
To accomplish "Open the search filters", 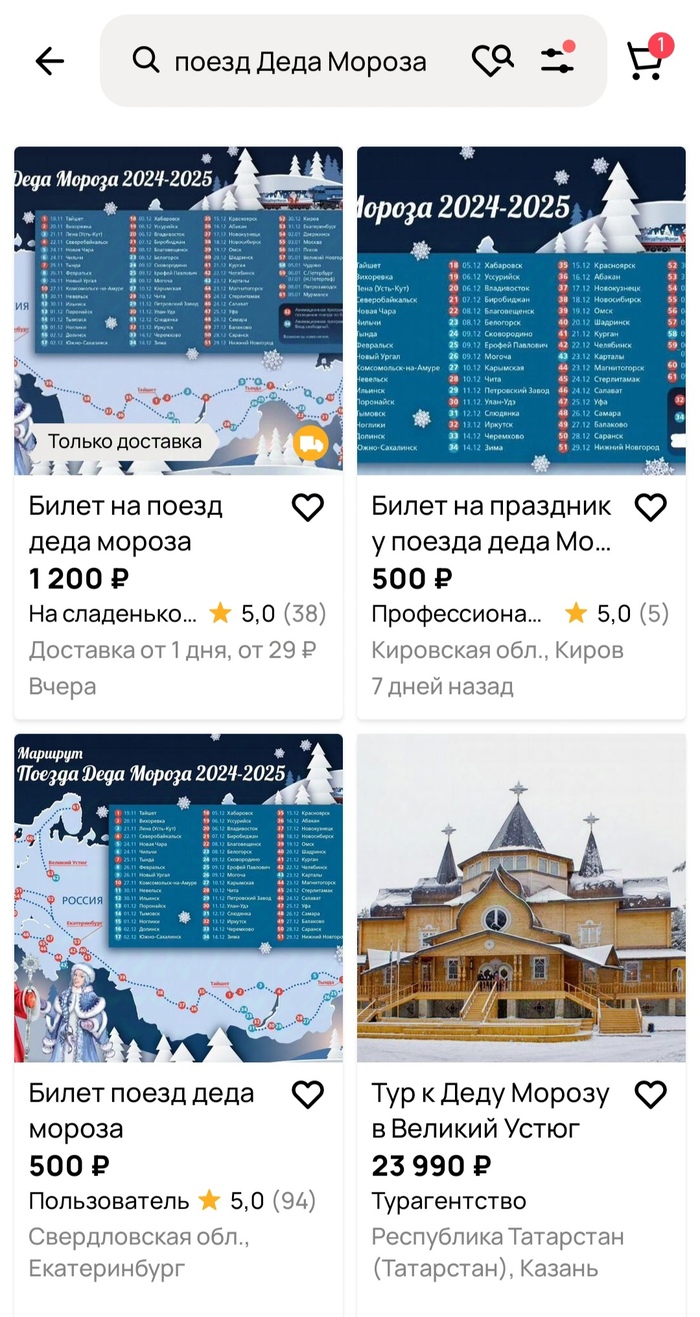I will 557,60.
